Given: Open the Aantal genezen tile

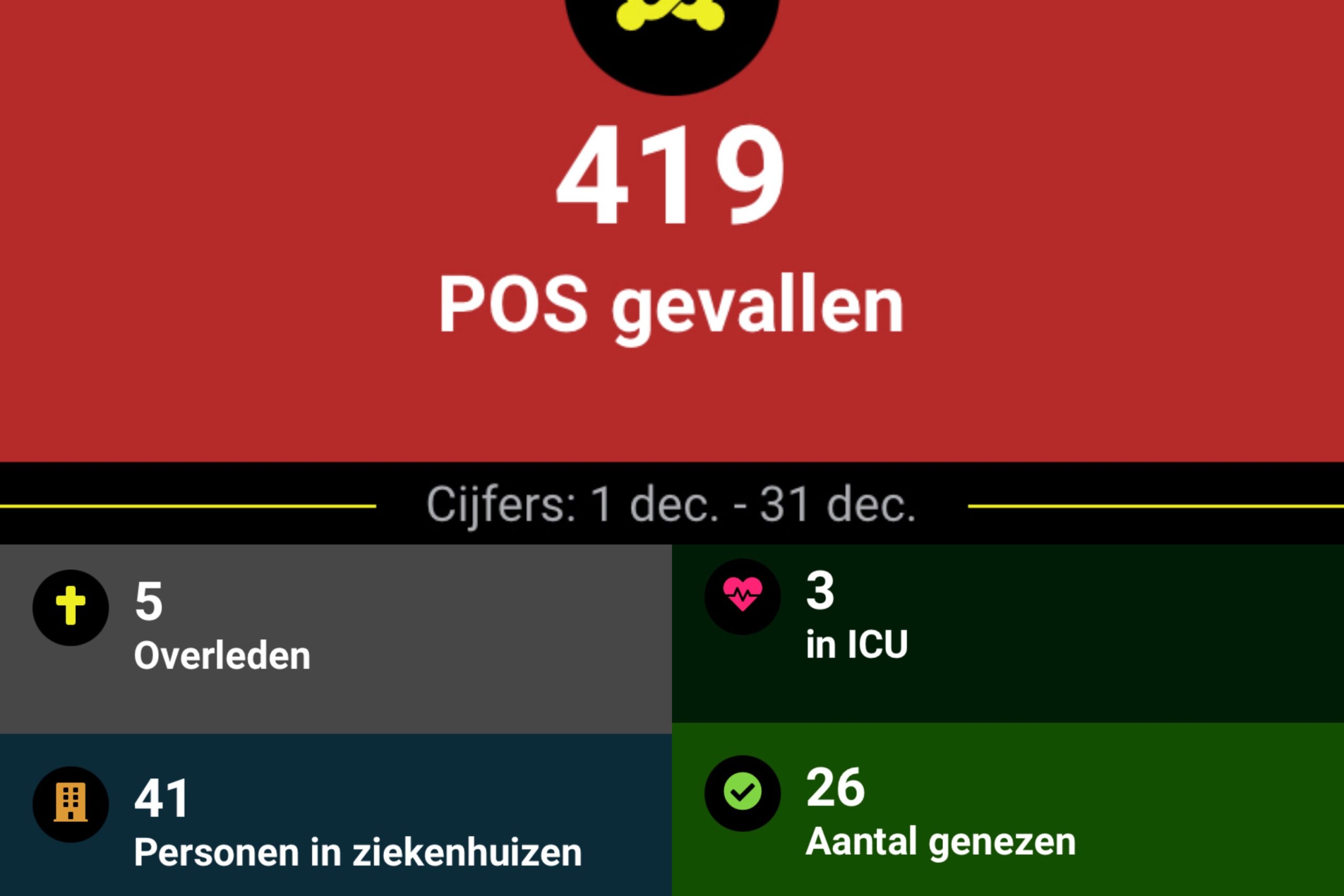Looking at the screenshot, I should (x=1008, y=809).
